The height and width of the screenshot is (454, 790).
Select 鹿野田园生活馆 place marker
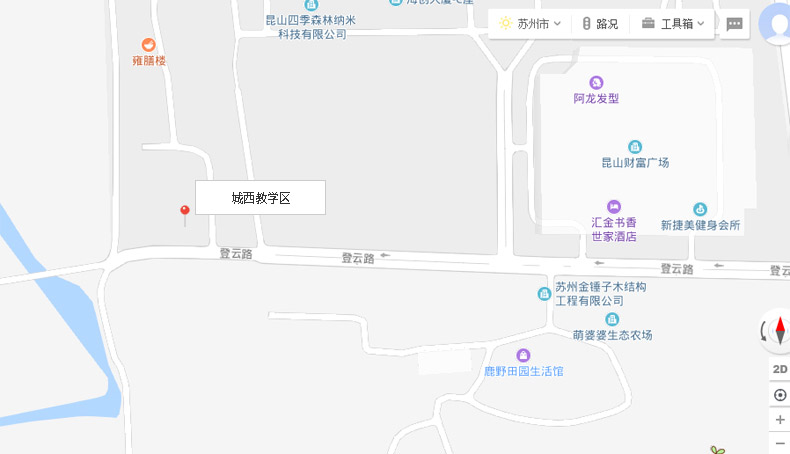pyautogui.click(x=522, y=356)
